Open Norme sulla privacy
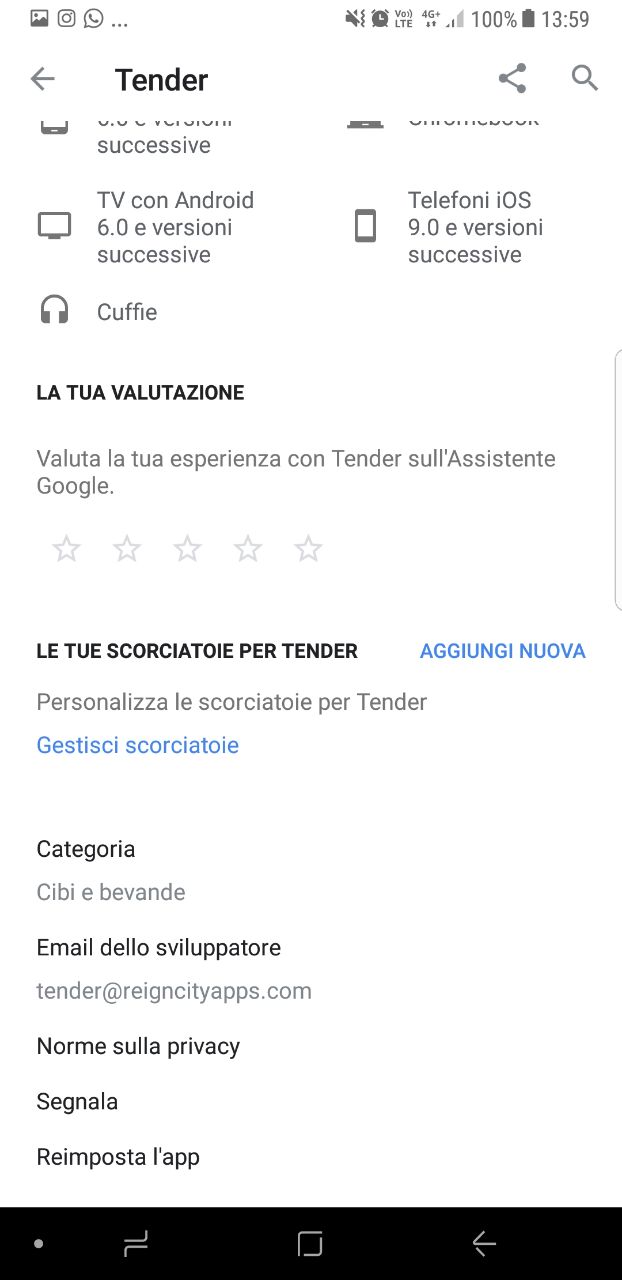Screen dimensions: 622x1280 click(x=138, y=1046)
